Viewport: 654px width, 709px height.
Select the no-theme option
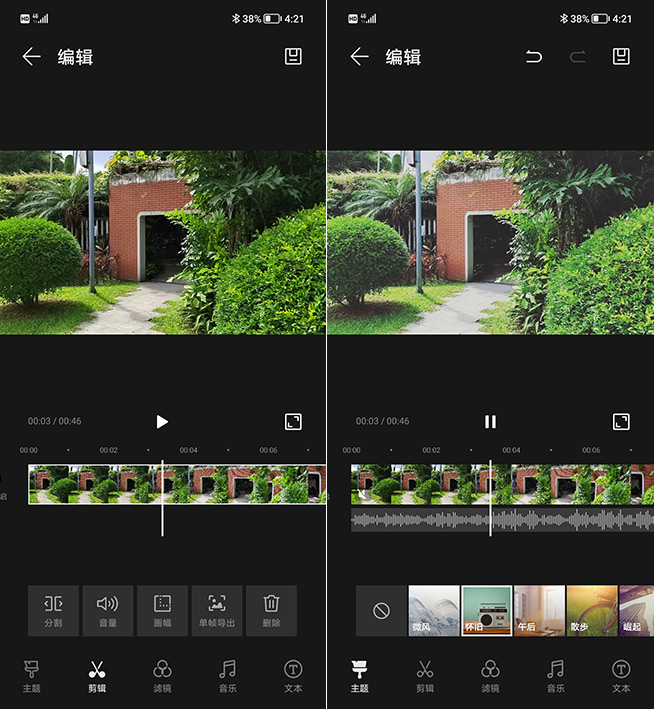(x=381, y=611)
